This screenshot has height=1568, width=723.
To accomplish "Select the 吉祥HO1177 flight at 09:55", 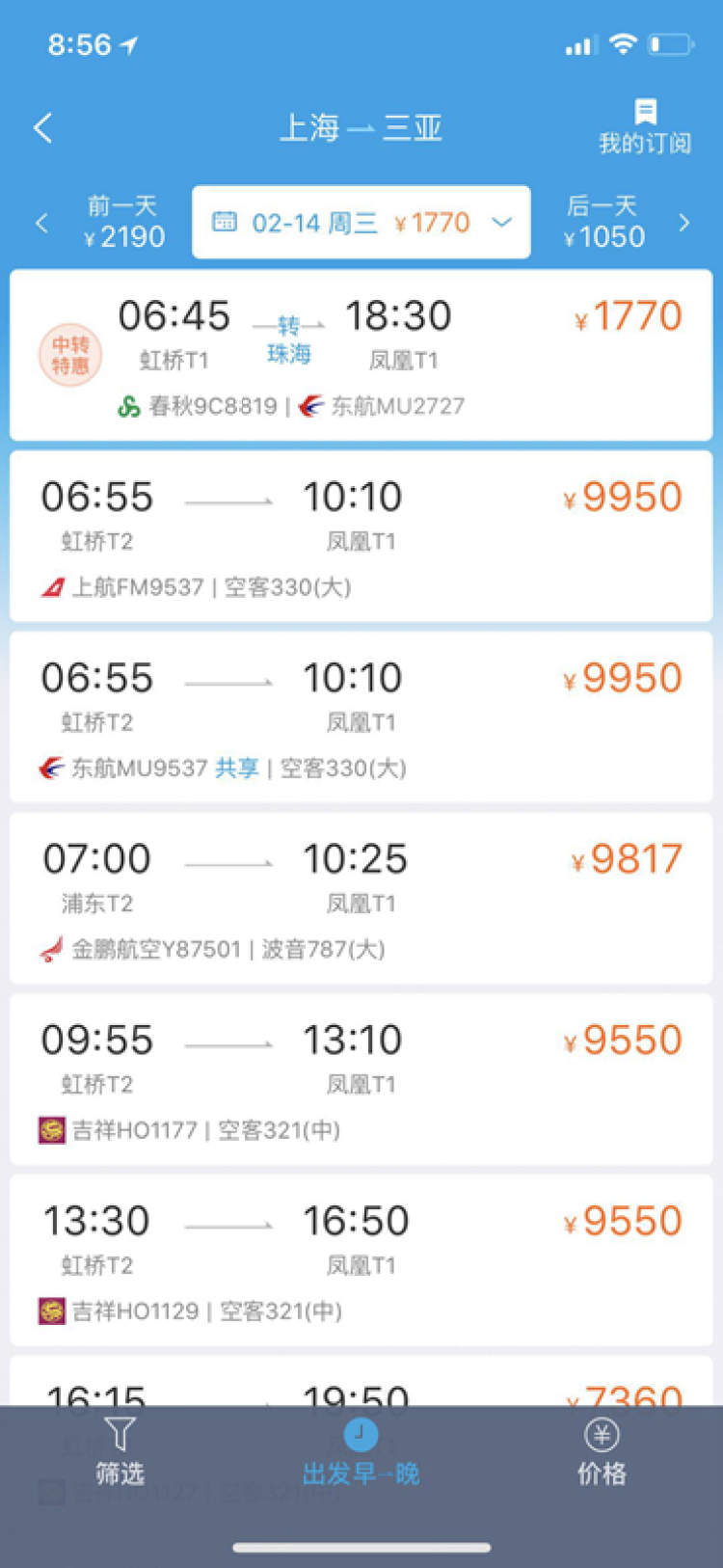I will tap(361, 1079).
